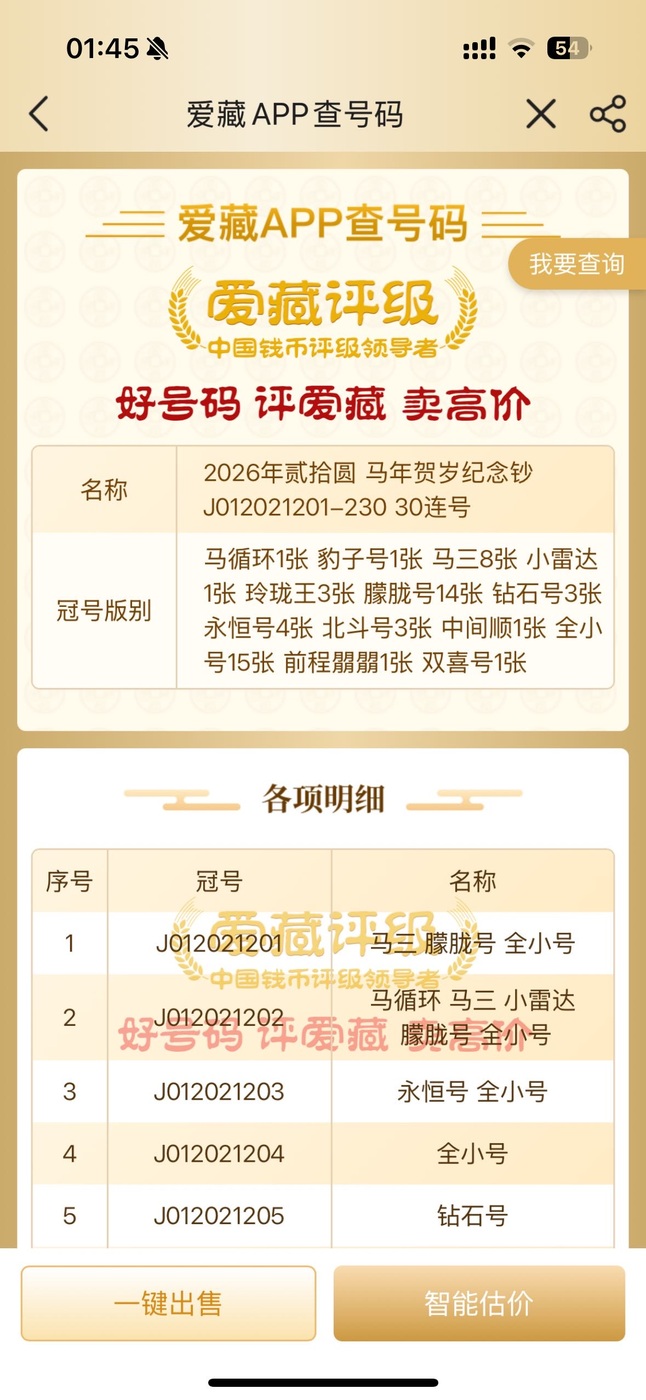The height and width of the screenshot is (1400, 646).
Task: Tap 一键出售 to sell
Action: (x=168, y=1303)
